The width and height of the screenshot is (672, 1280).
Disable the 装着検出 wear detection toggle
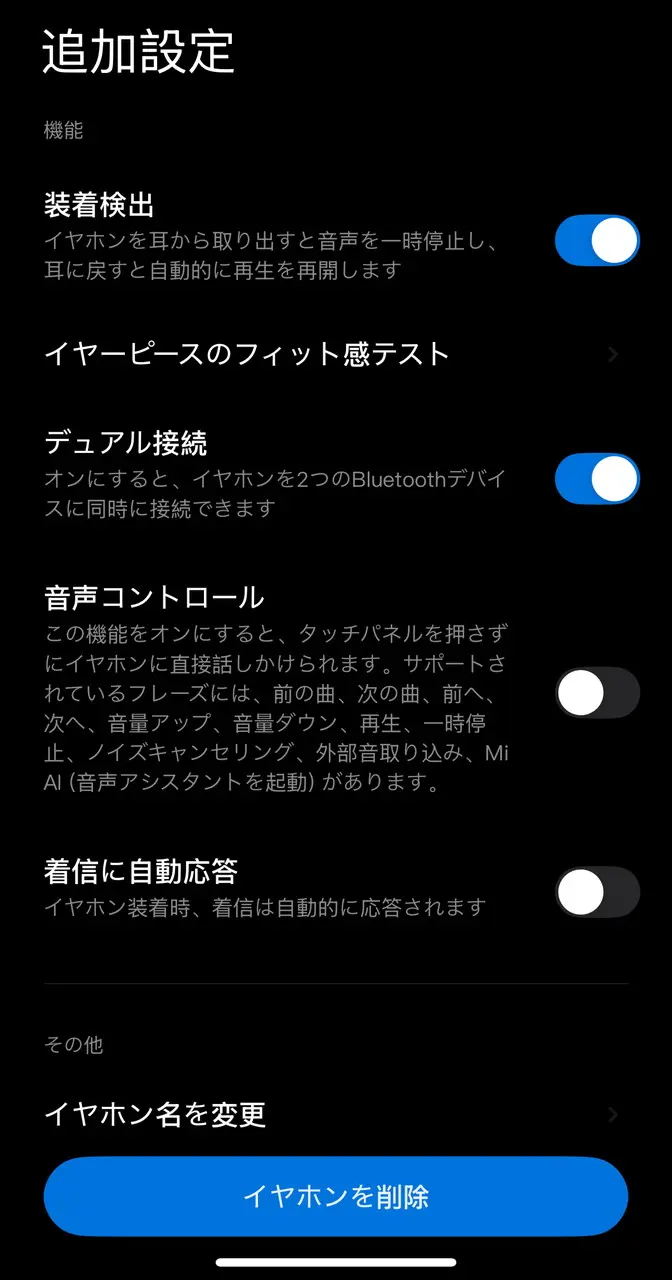[x=597, y=241]
